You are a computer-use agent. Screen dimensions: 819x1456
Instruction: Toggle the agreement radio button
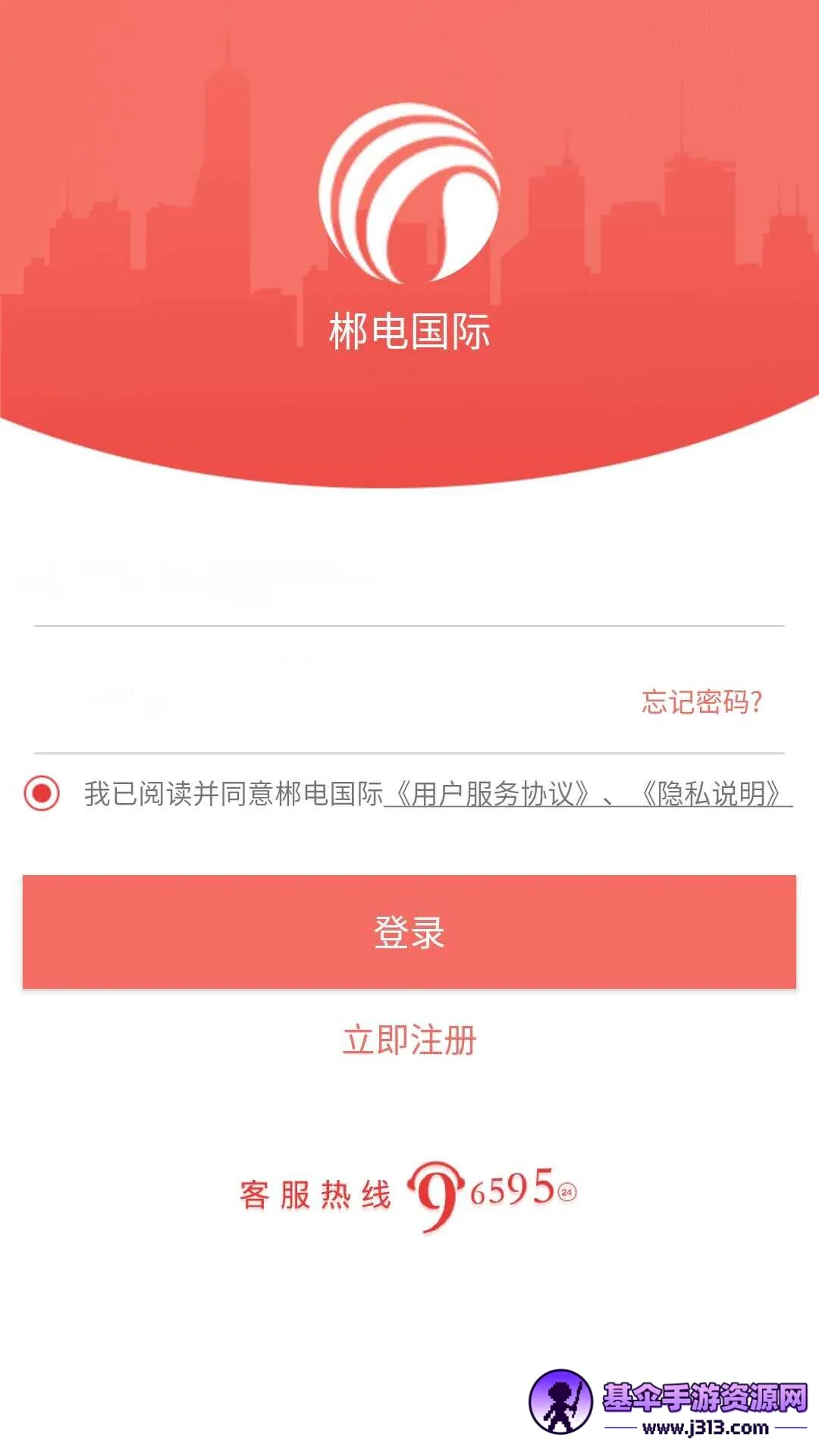(42, 793)
